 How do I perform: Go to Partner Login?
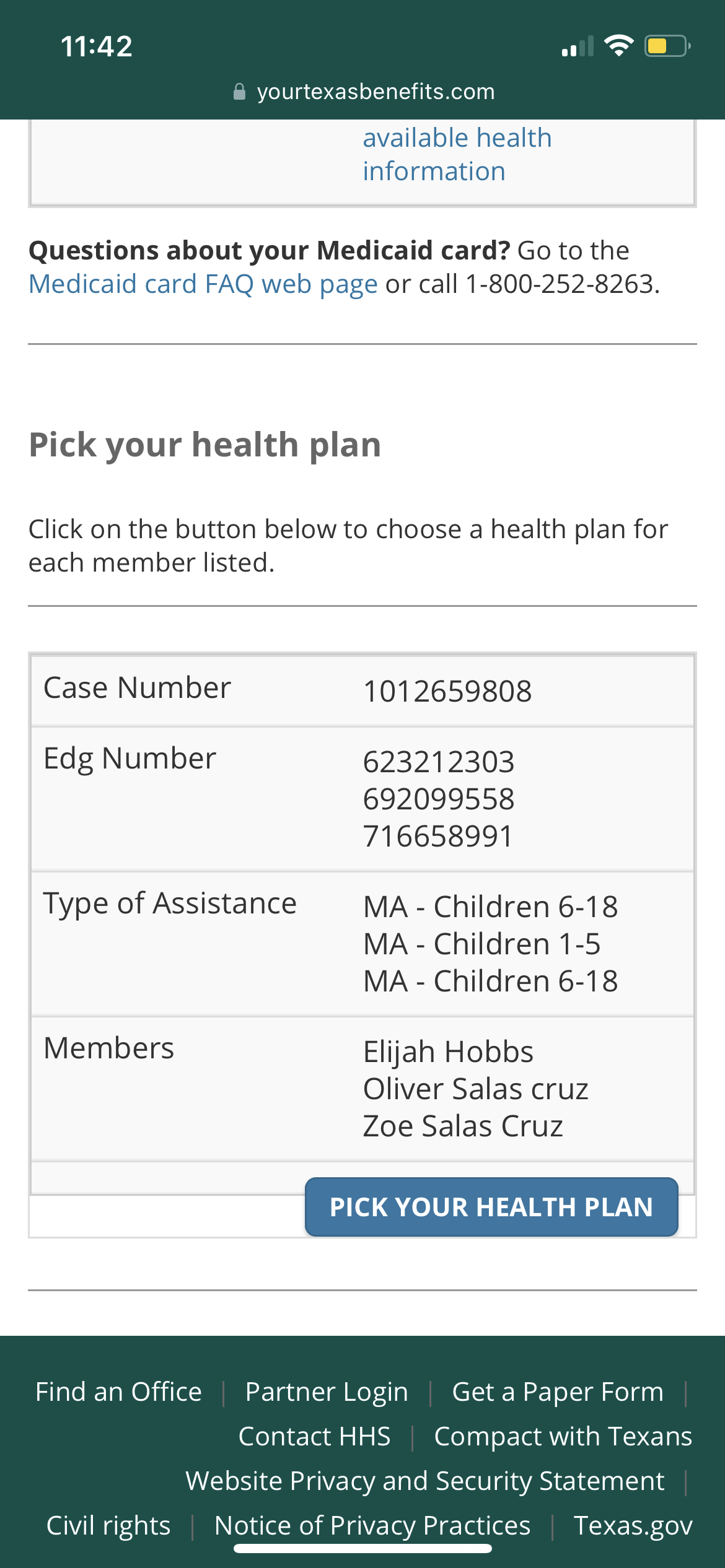click(327, 1392)
